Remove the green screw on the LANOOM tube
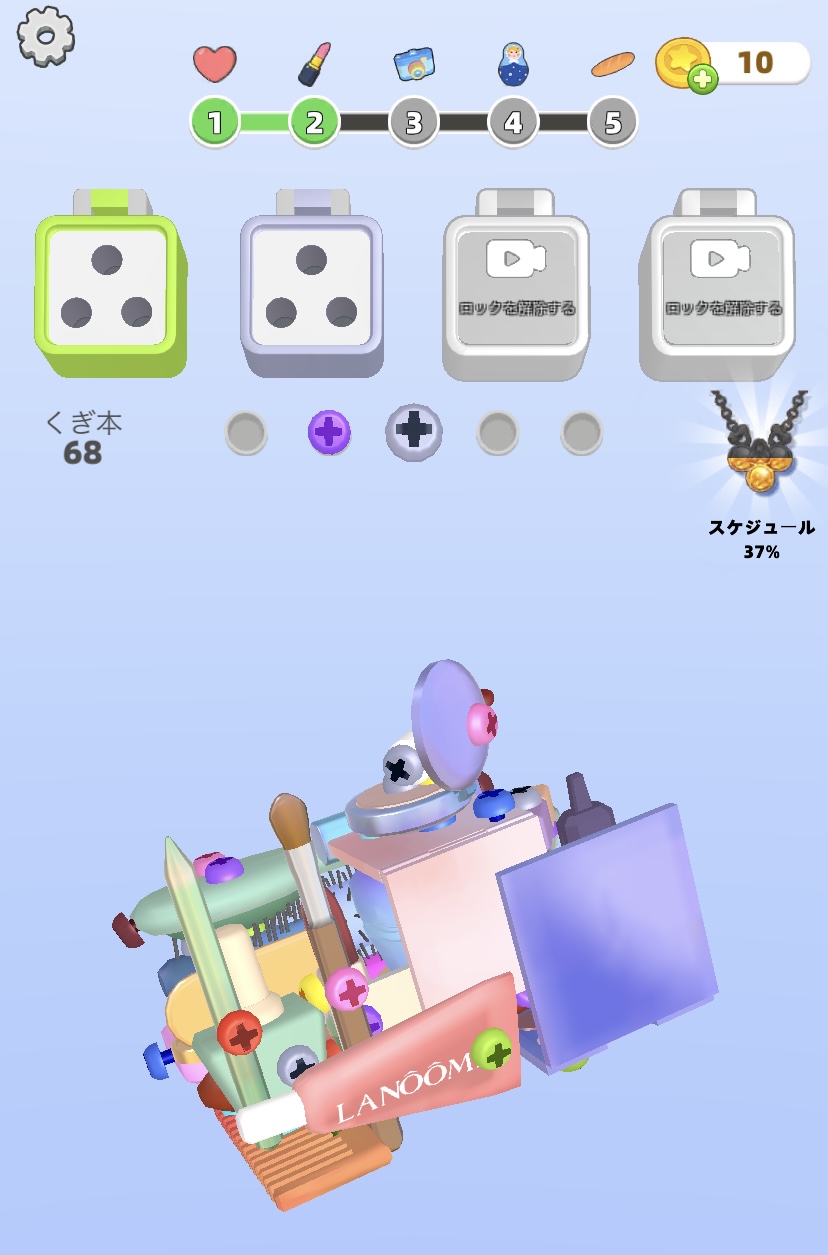Screen dimensions: 828x1255 click(492, 1051)
